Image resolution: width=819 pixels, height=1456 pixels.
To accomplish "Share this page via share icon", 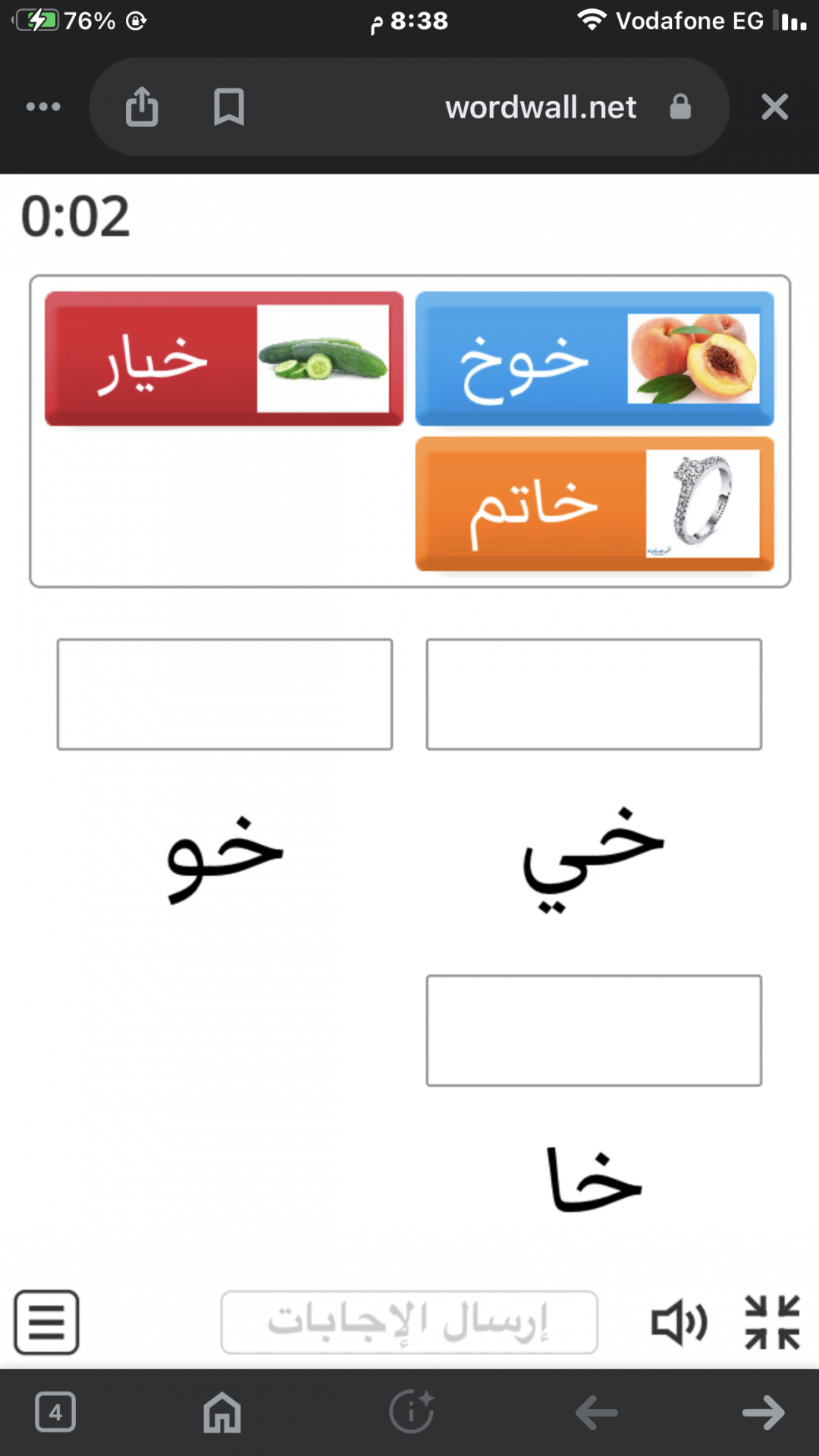I will [x=142, y=106].
